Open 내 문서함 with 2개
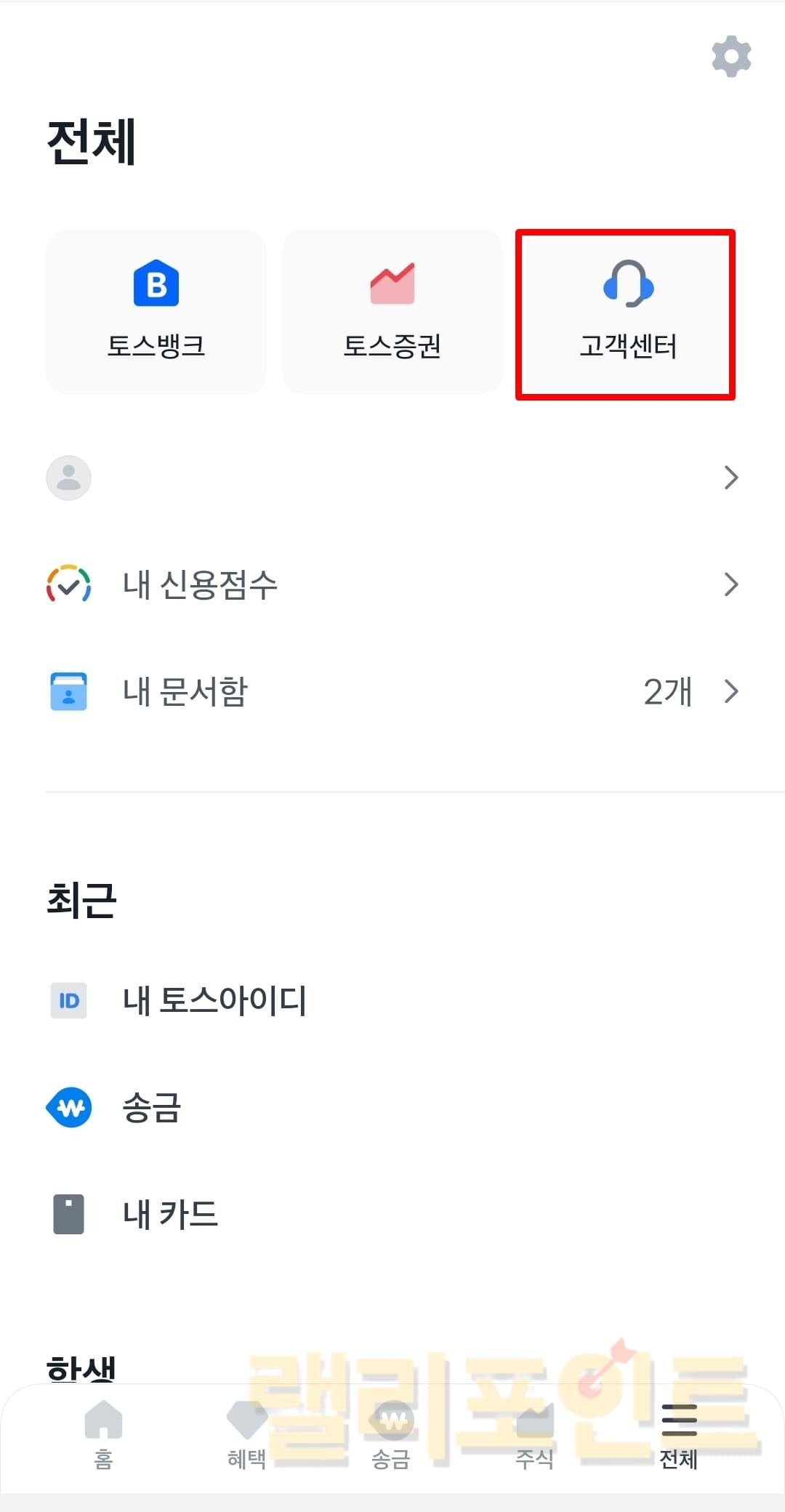785x1512 pixels. (x=392, y=691)
